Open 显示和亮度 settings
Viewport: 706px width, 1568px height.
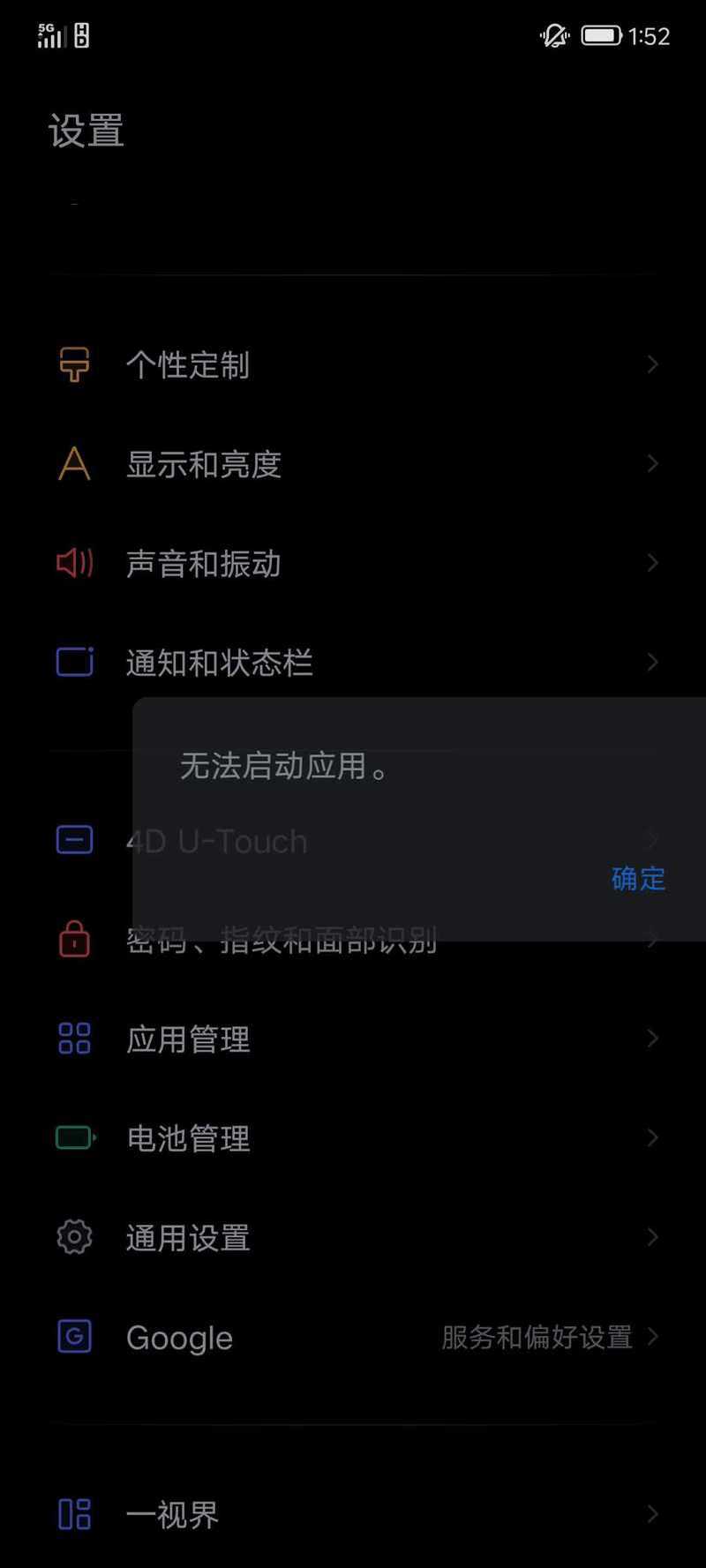click(x=353, y=464)
